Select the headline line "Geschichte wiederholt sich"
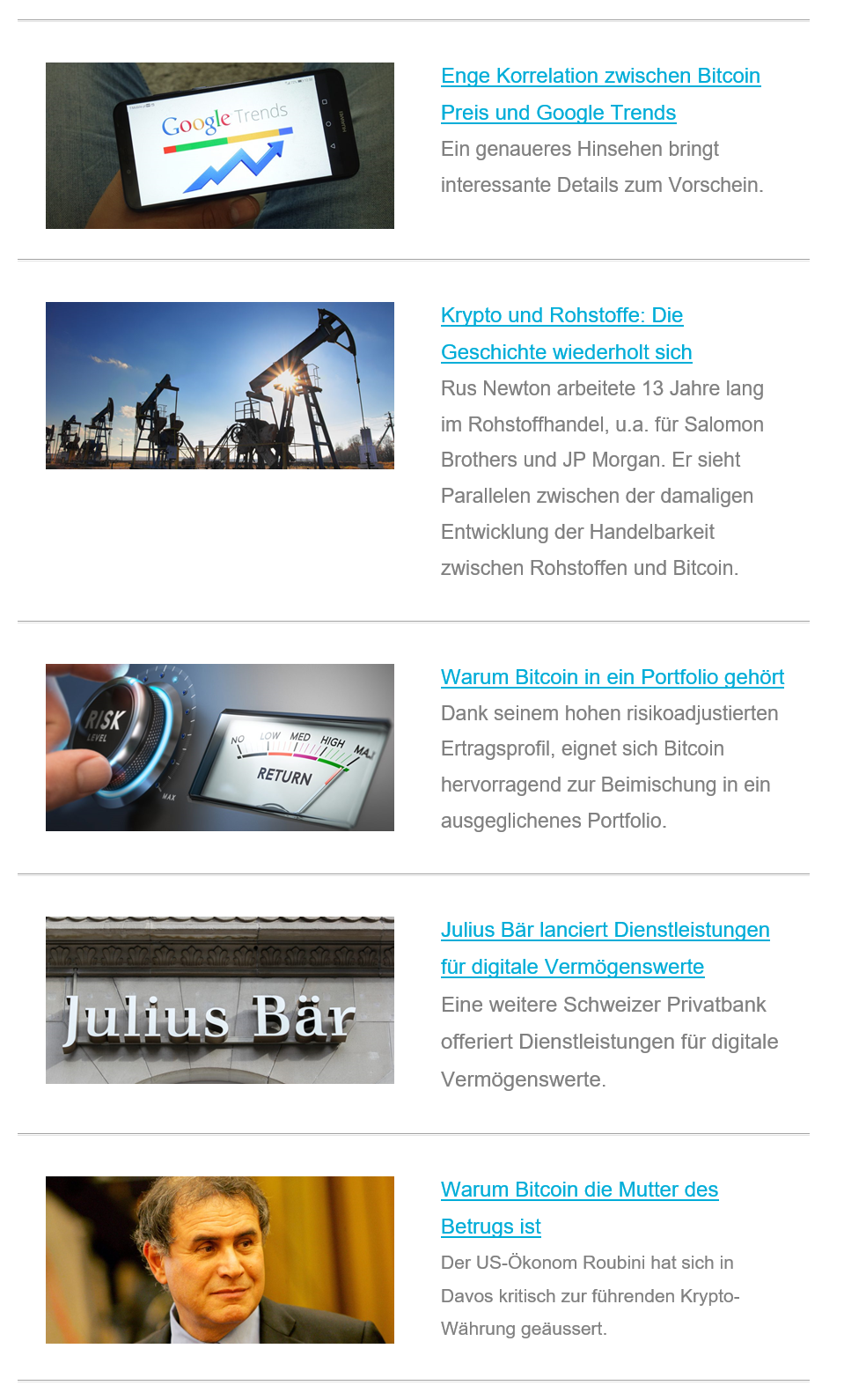 [567, 353]
